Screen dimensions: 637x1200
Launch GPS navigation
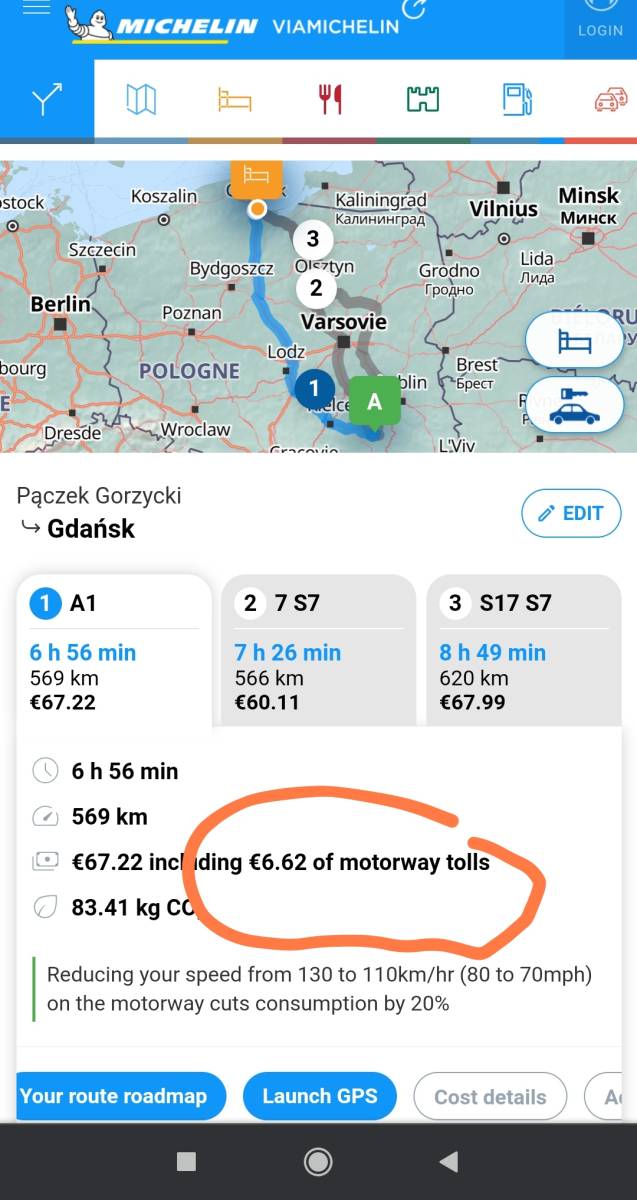click(x=320, y=1096)
